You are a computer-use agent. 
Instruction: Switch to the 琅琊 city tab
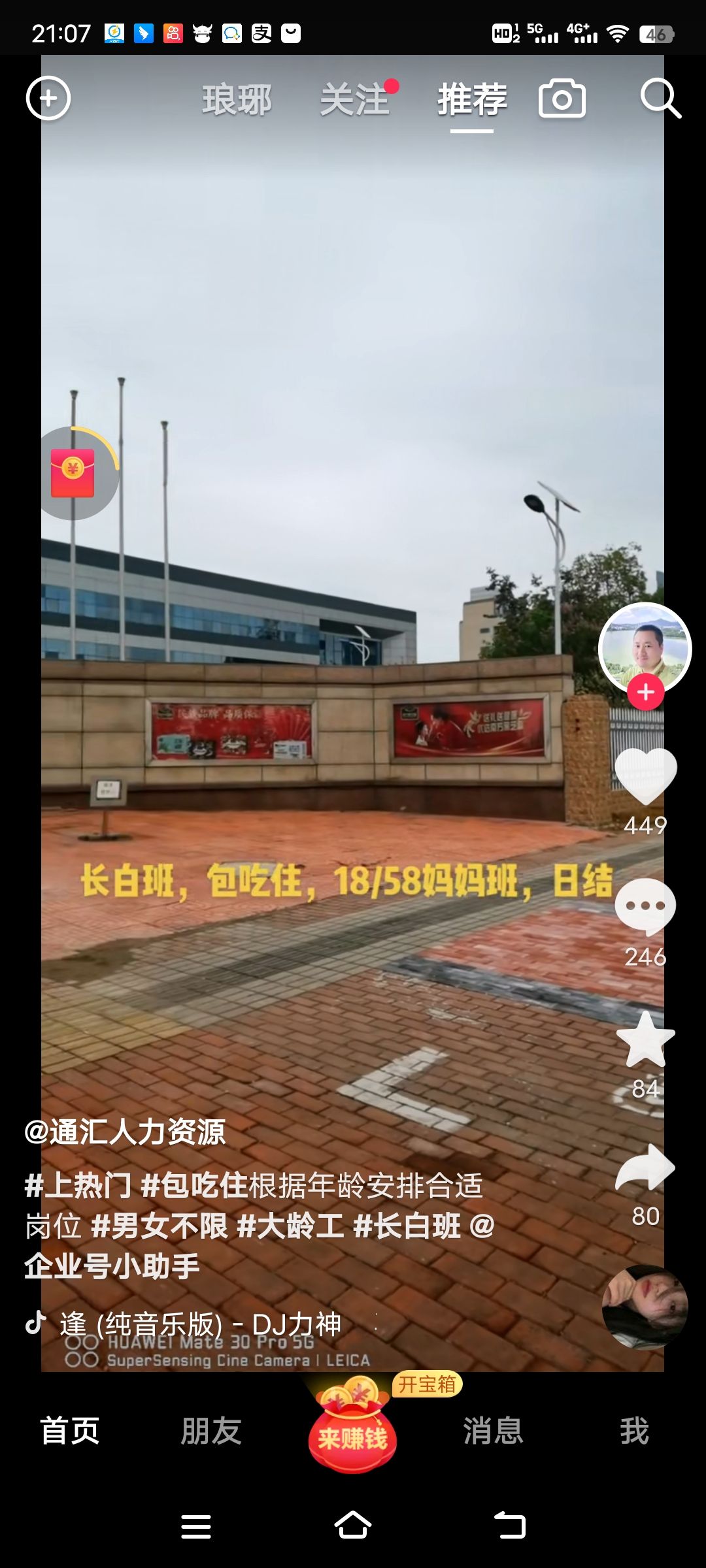[x=237, y=101]
